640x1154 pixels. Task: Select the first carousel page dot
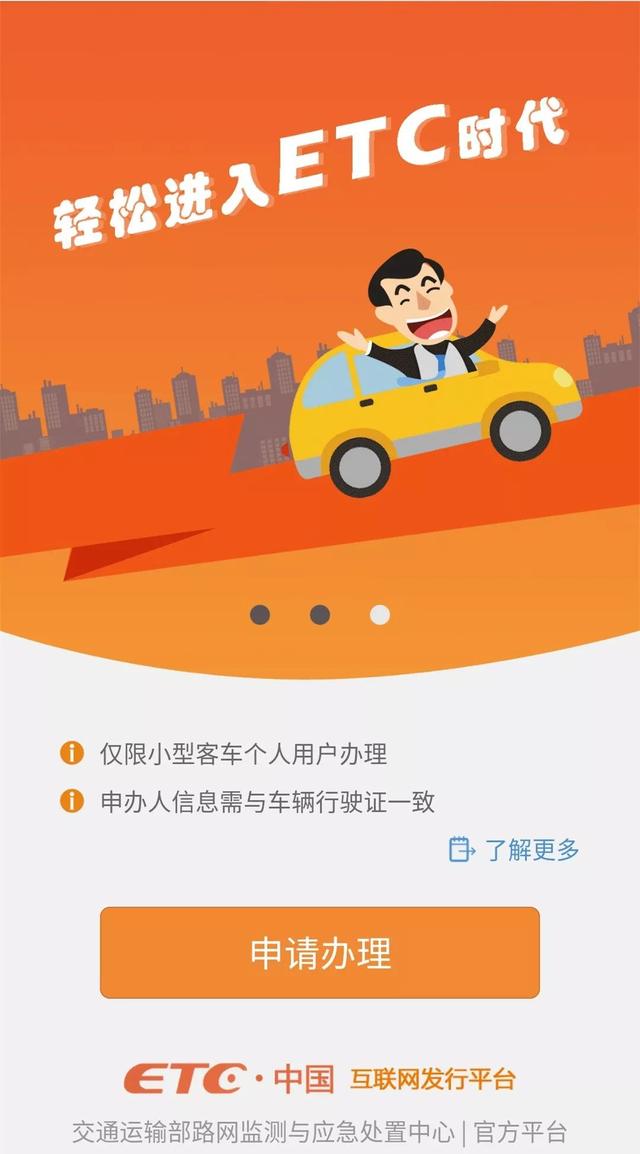[260, 614]
